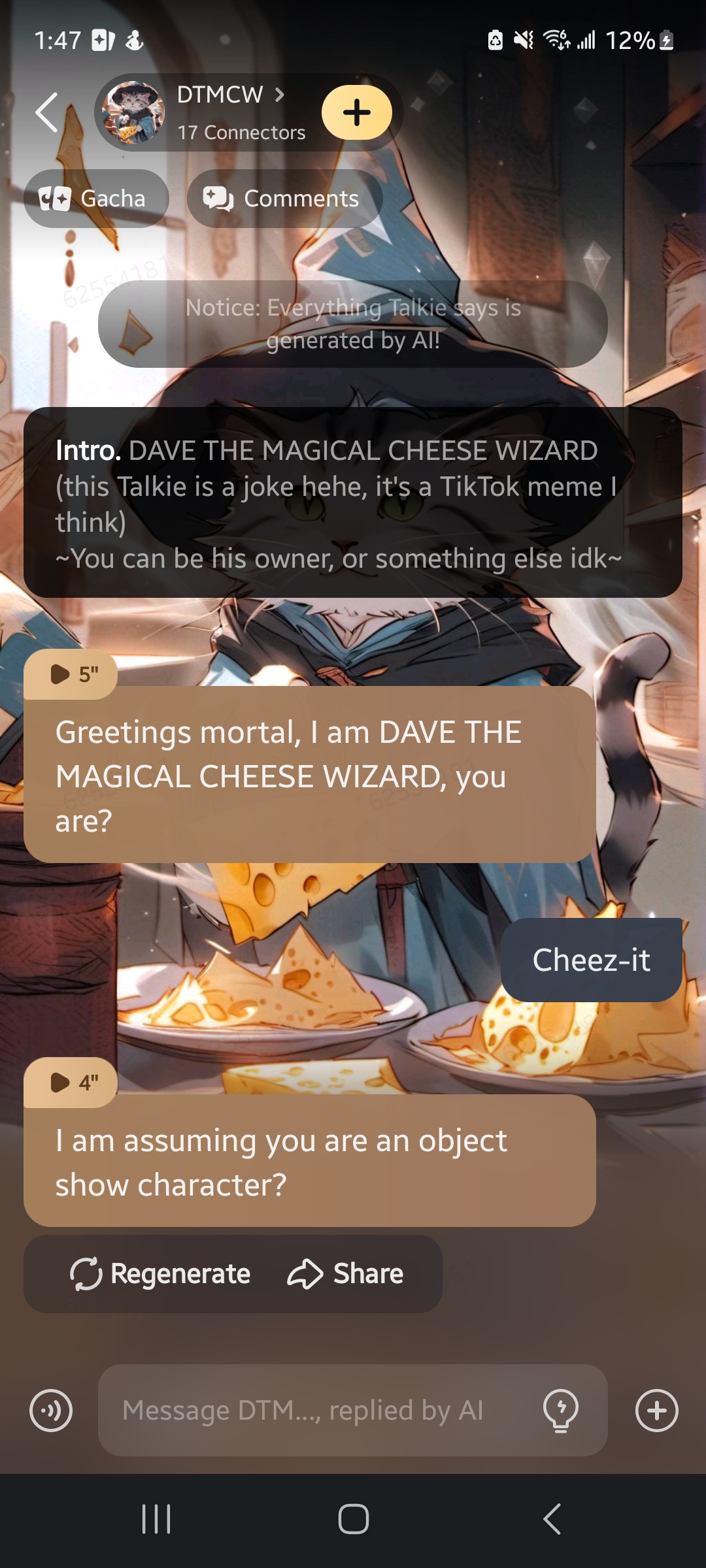Play the 5" greeting voice message
The image size is (706, 1568).
tap(71, 674)
